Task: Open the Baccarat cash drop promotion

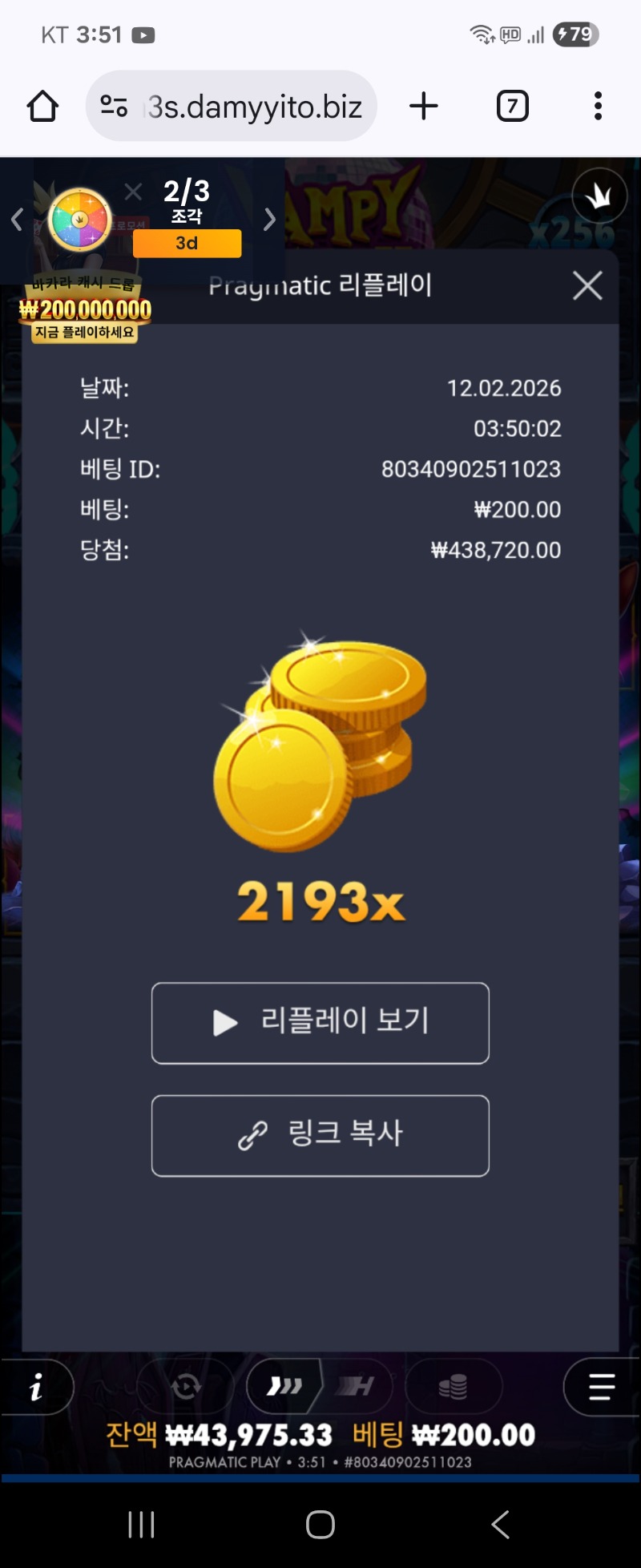Action: point(85,310)
